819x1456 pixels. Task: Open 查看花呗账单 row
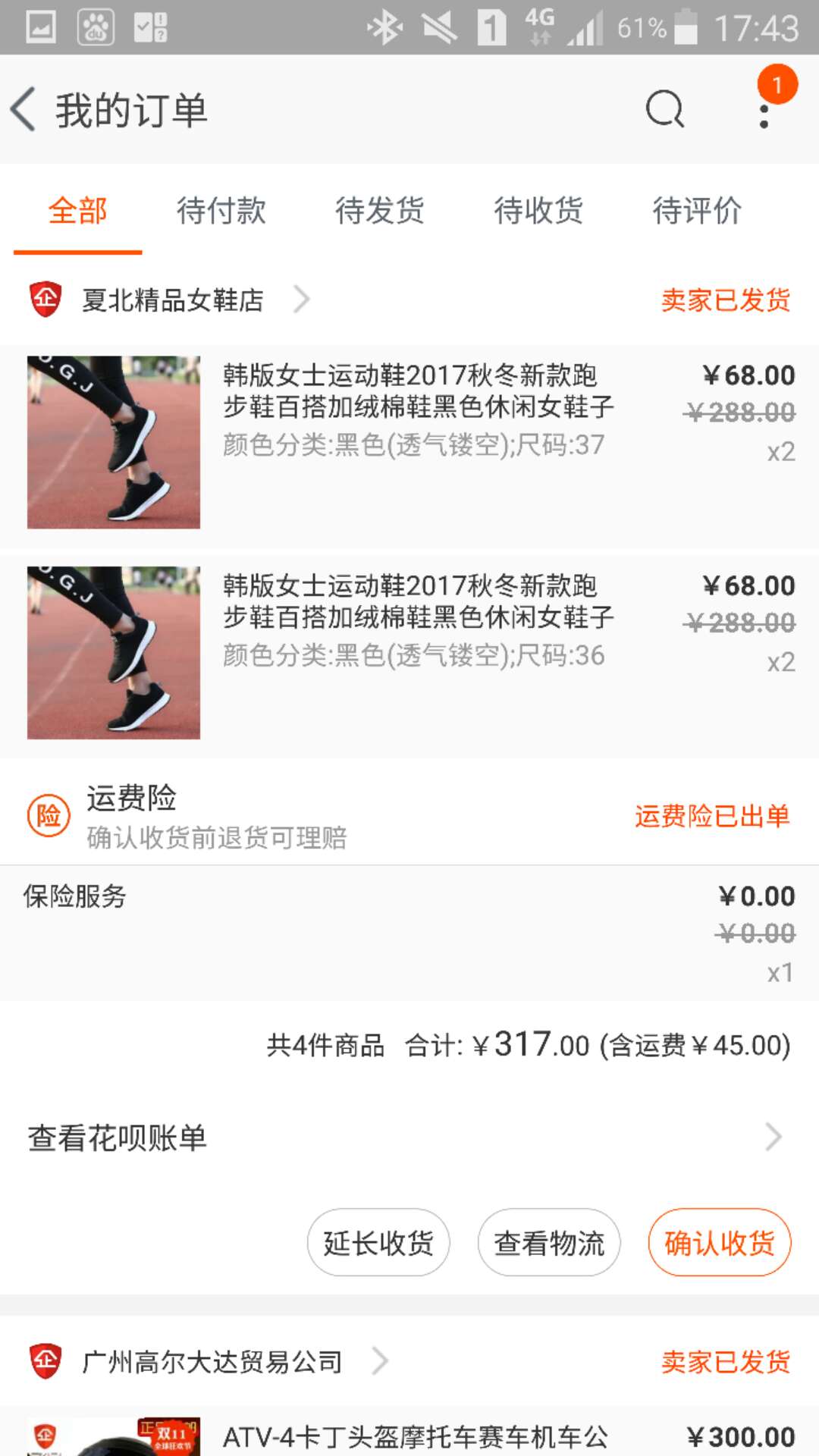pyautogui.click(x=409, y=1137)
